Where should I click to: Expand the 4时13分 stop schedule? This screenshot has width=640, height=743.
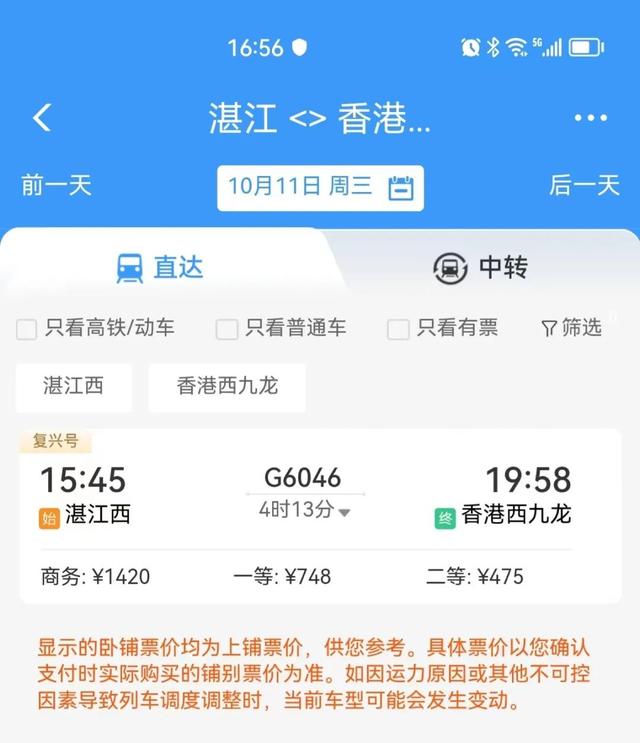click(305, 511)
